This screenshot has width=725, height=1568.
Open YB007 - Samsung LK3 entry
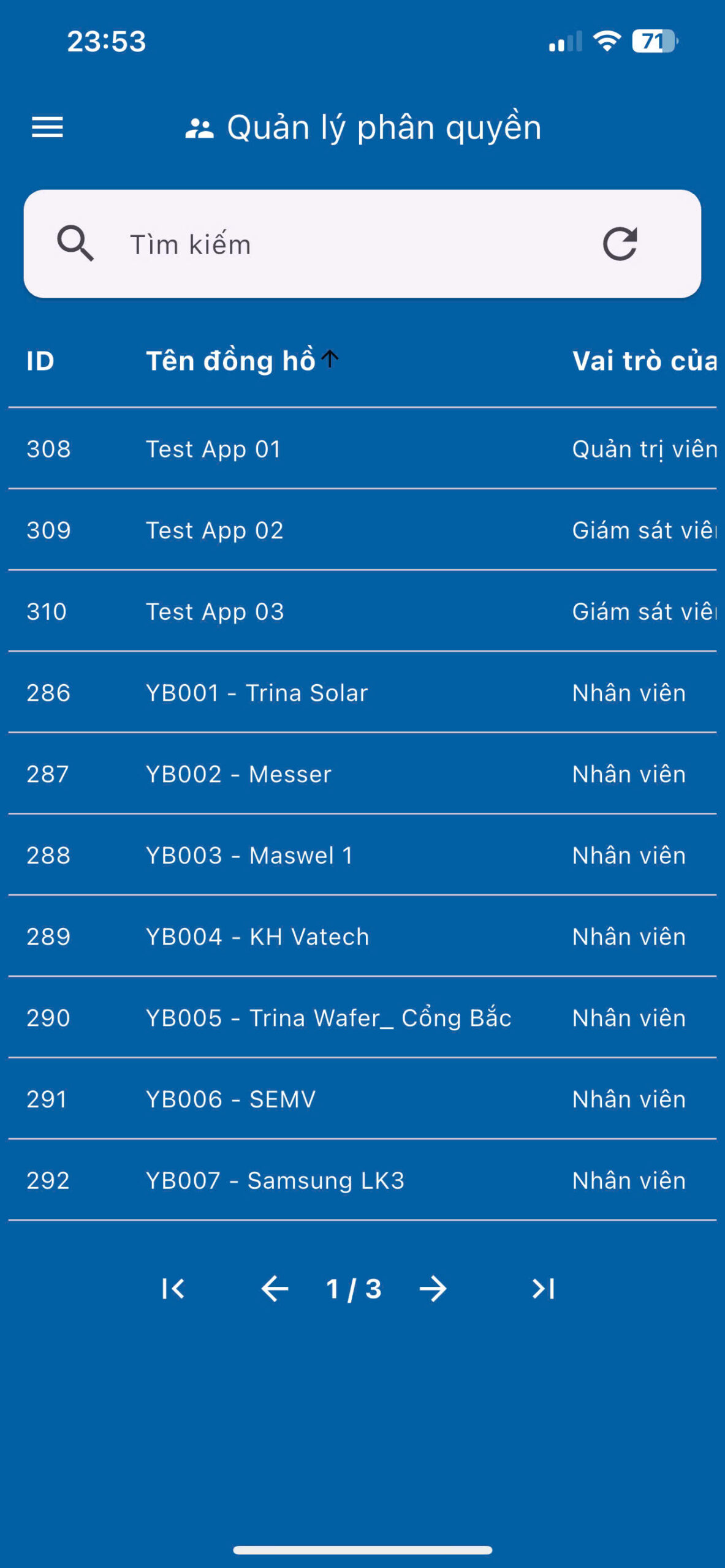point(275,1180)
